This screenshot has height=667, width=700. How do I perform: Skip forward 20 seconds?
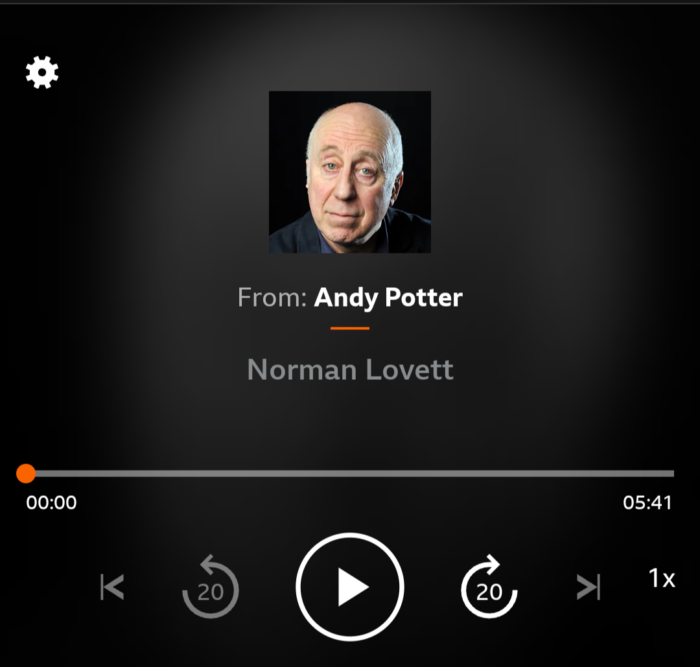click(x=489, y=588)
